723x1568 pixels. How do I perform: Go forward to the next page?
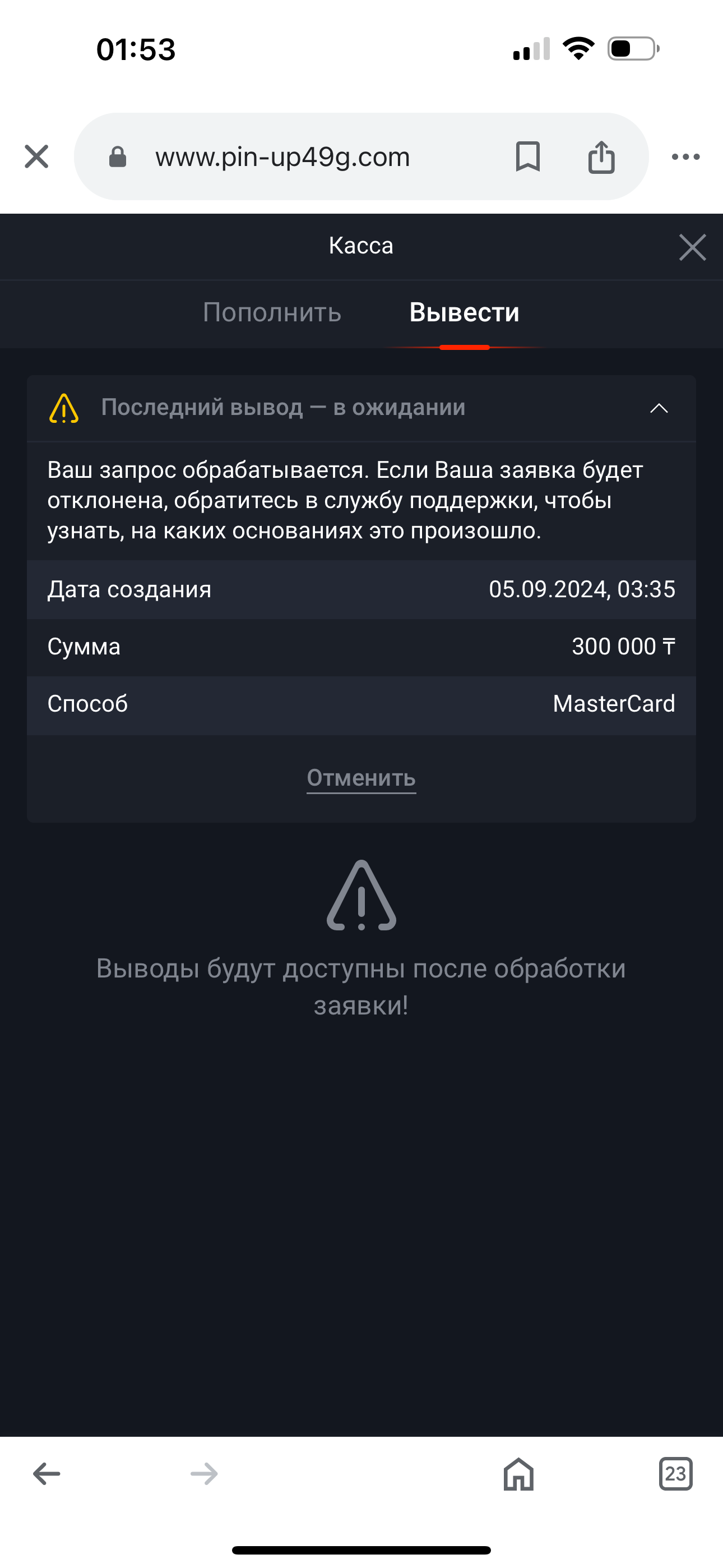204,1474
